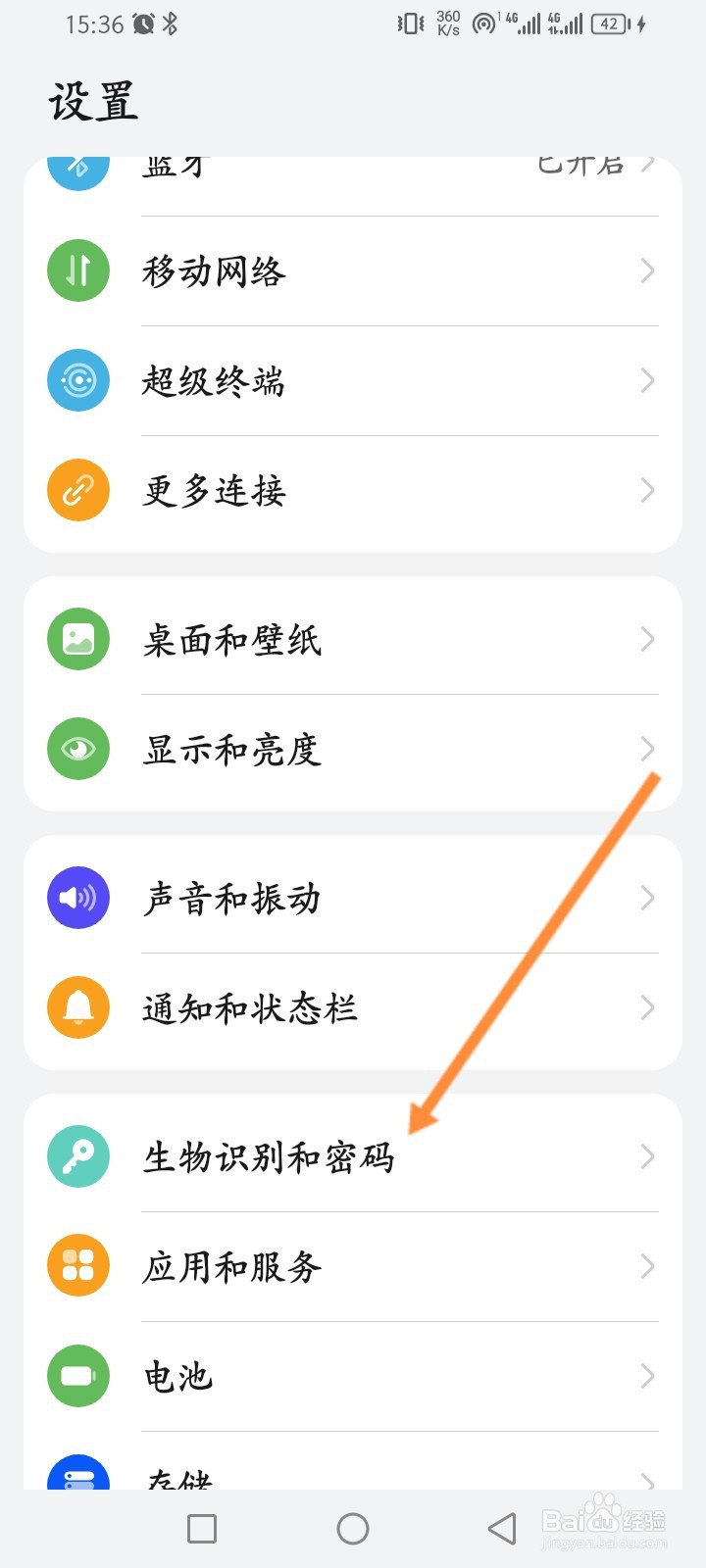Screen dimensions: 706x1568
Task: Open the Biometrics and Password key icon
Action: [x=77, y=1156]
